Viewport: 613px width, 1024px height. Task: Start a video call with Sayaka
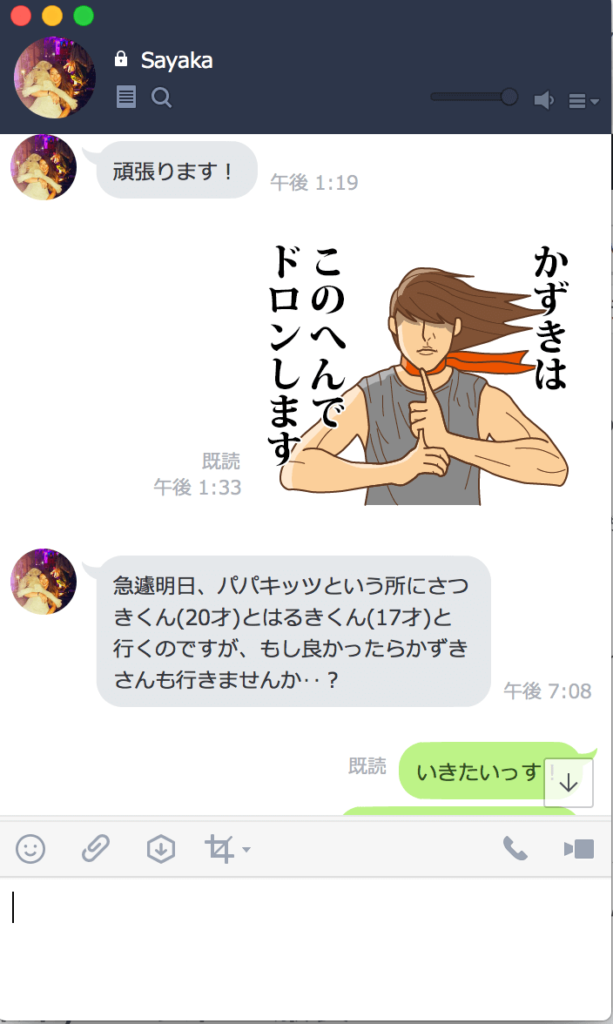click(x=579, y=849)
